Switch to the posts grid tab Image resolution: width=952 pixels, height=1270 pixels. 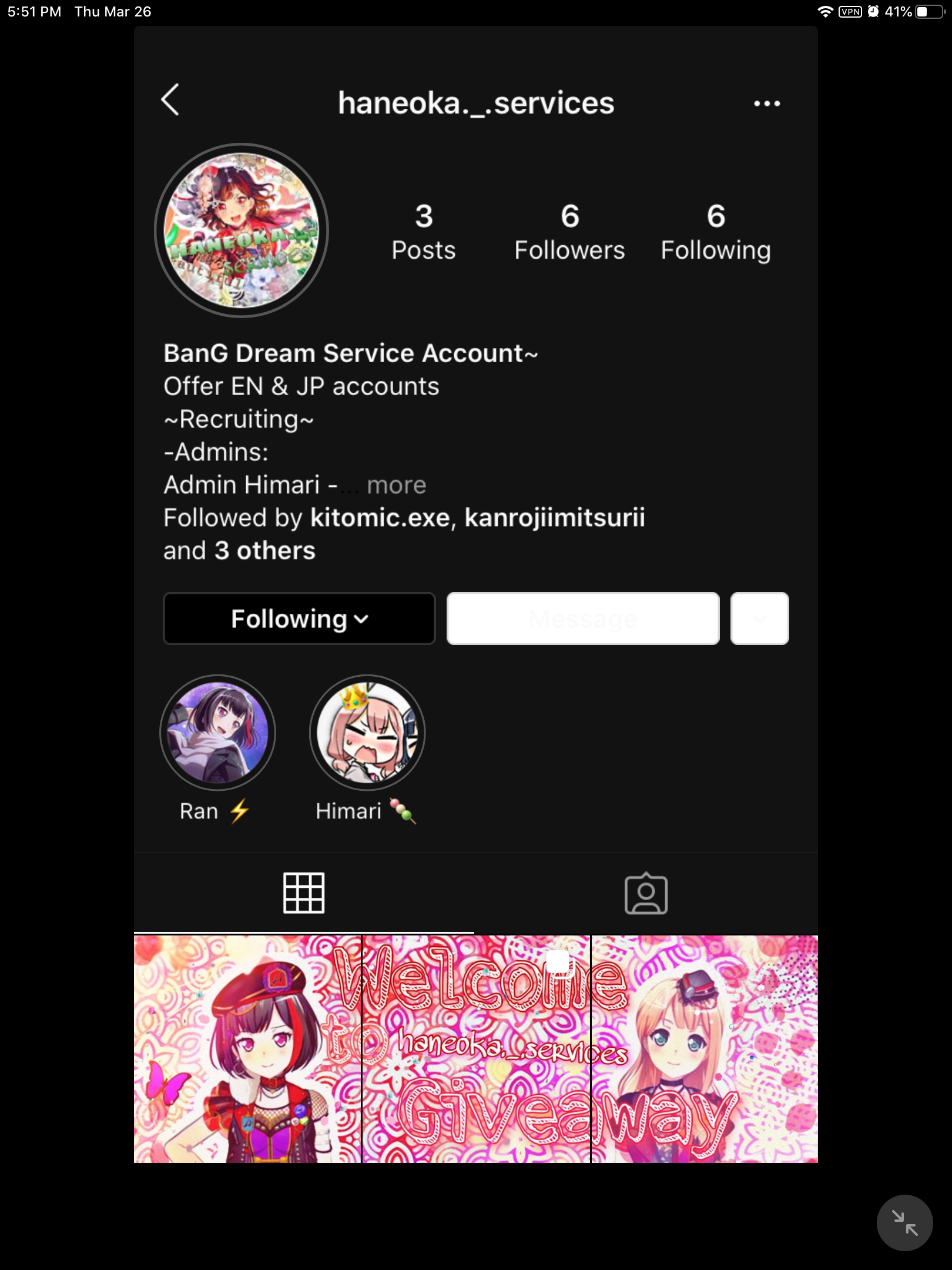click(304, 893)
